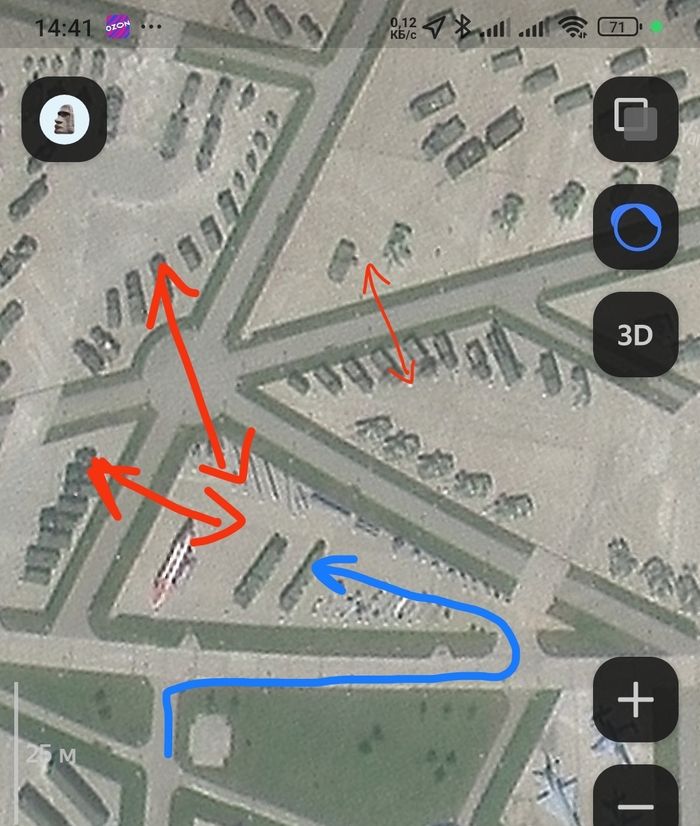Zoom in with the plus button

635,700
